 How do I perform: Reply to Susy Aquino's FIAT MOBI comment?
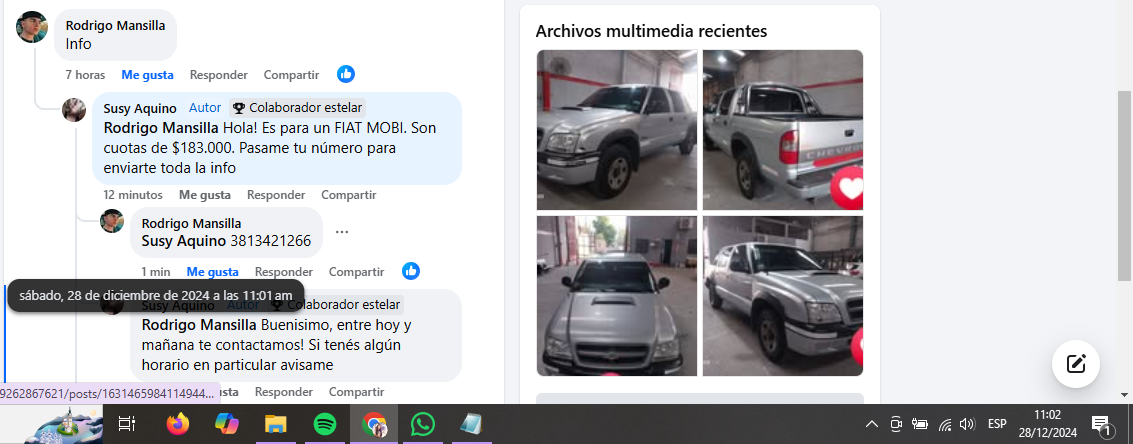[x=276, y=195]
